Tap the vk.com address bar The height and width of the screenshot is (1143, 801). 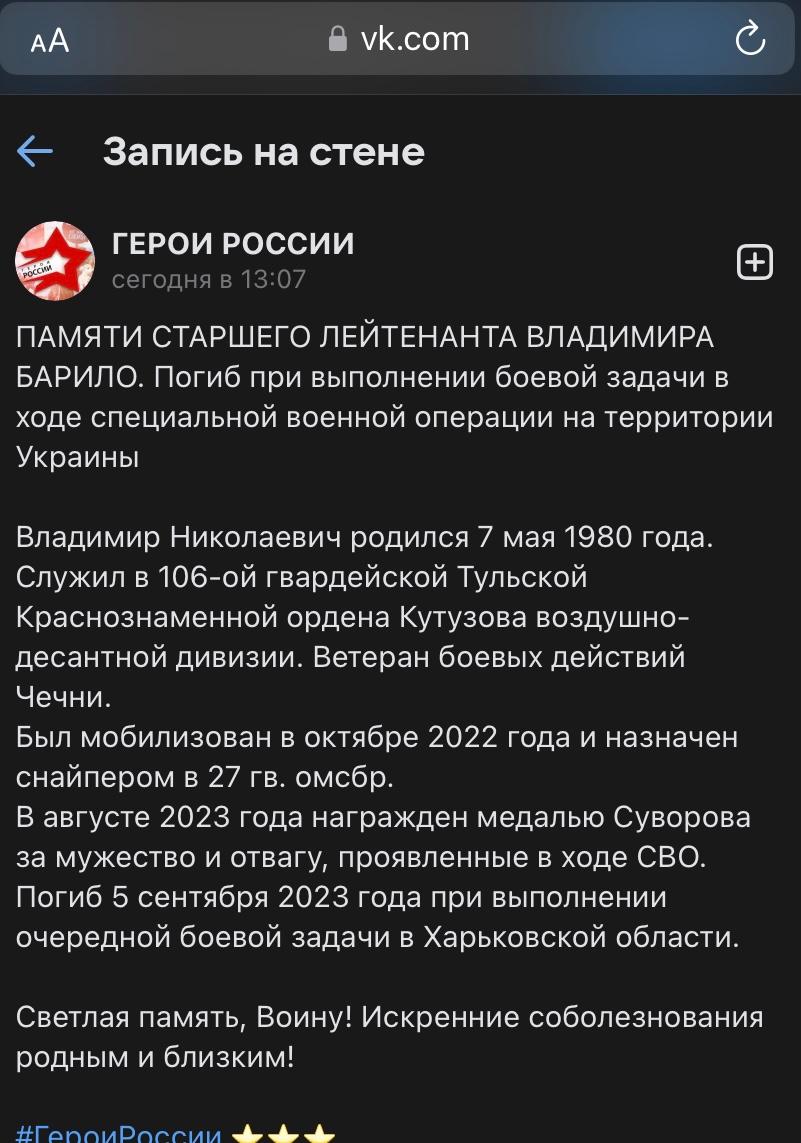pyautogui.click(x=400, y=40)
